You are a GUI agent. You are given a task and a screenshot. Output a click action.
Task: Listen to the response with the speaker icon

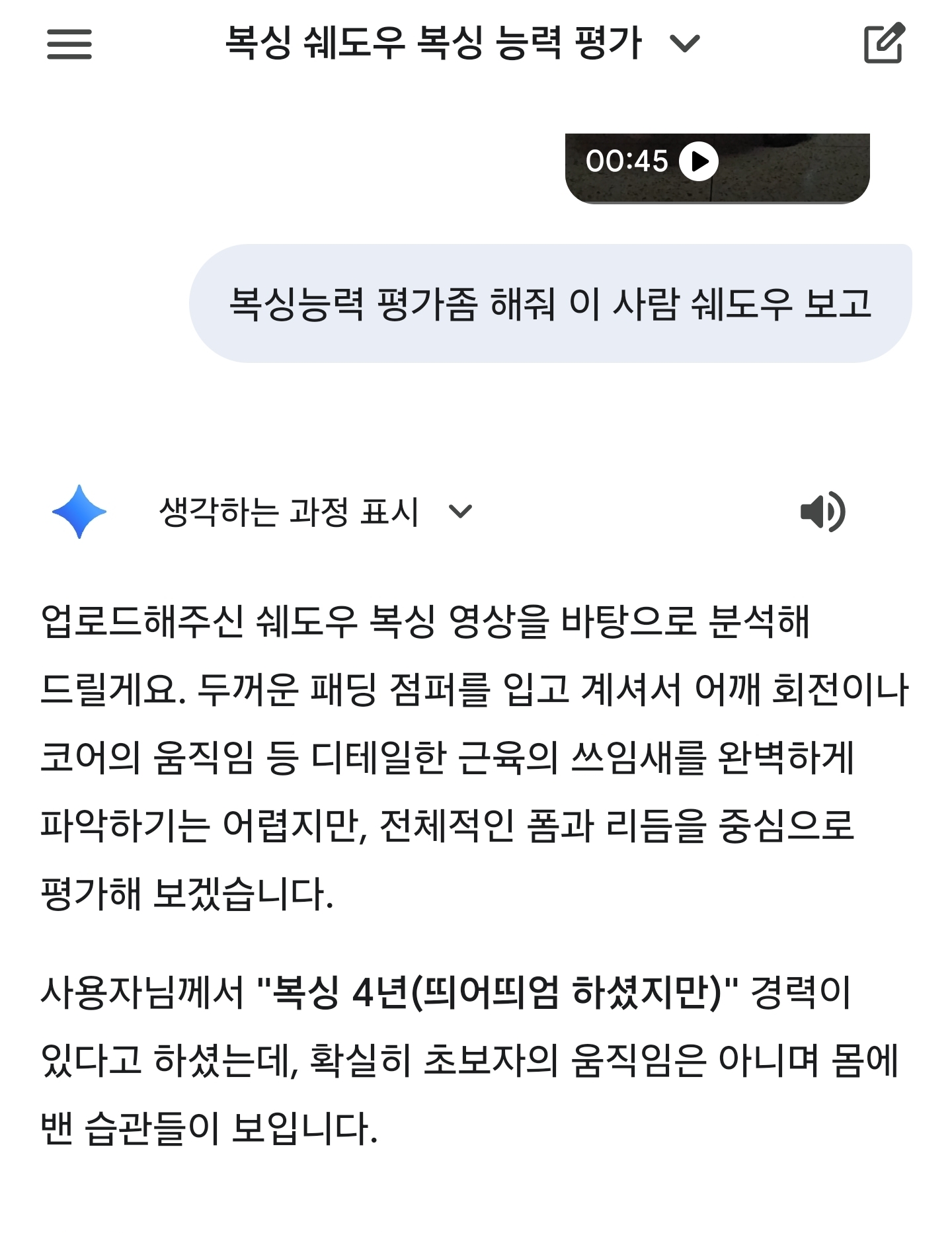(x=822, y=512)
